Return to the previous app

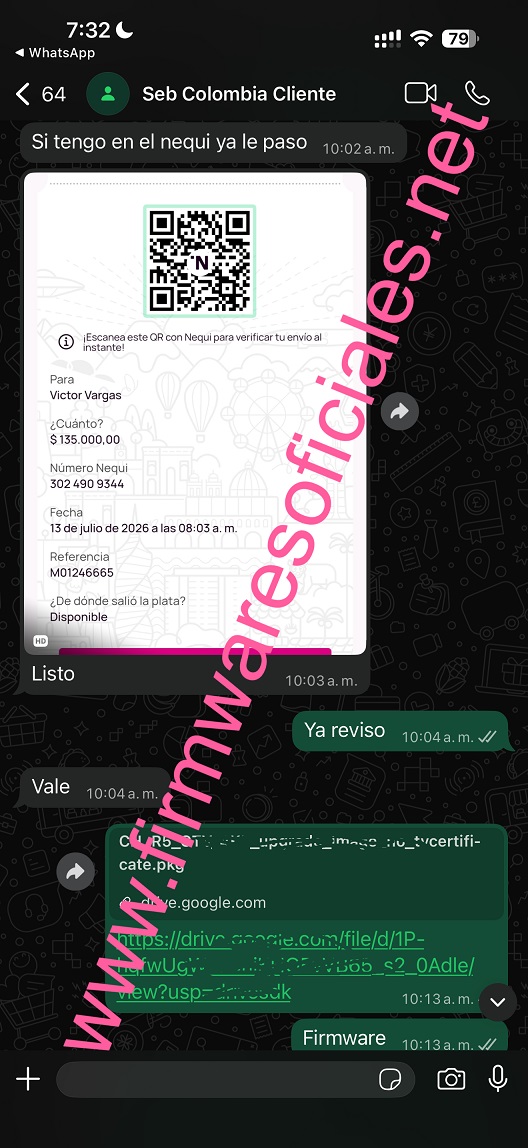point(55,53)
